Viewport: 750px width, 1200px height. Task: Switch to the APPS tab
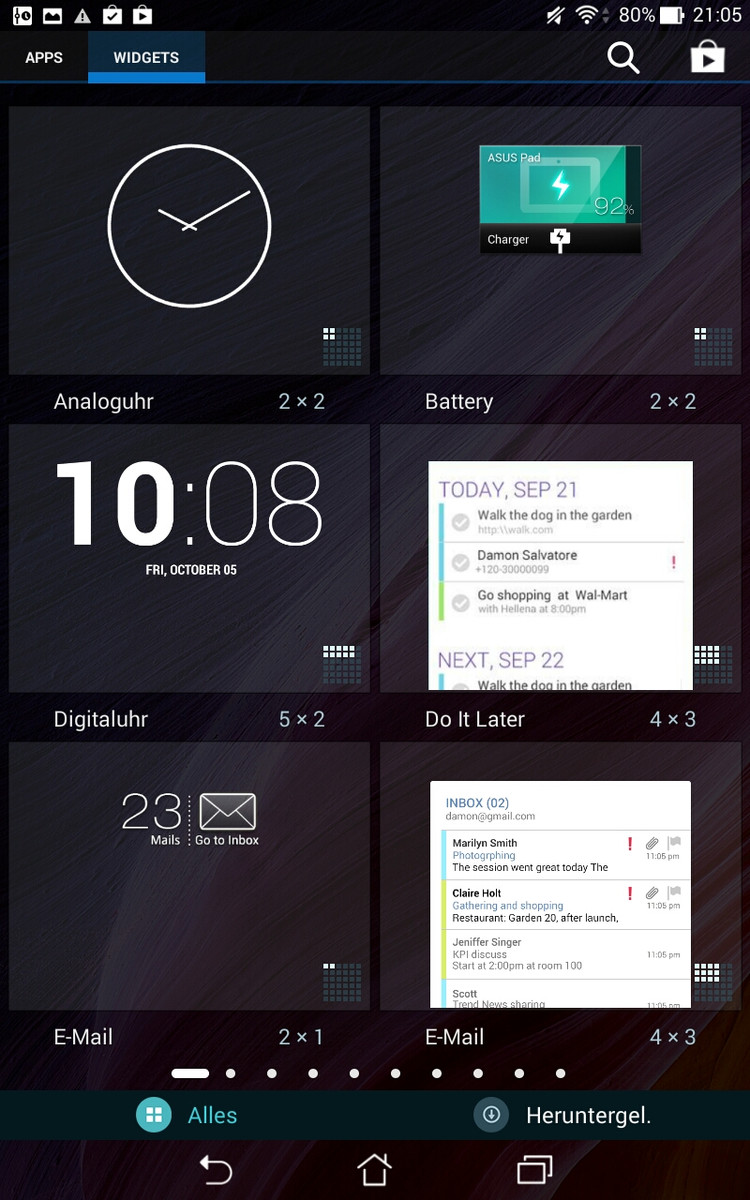point(44,57)
